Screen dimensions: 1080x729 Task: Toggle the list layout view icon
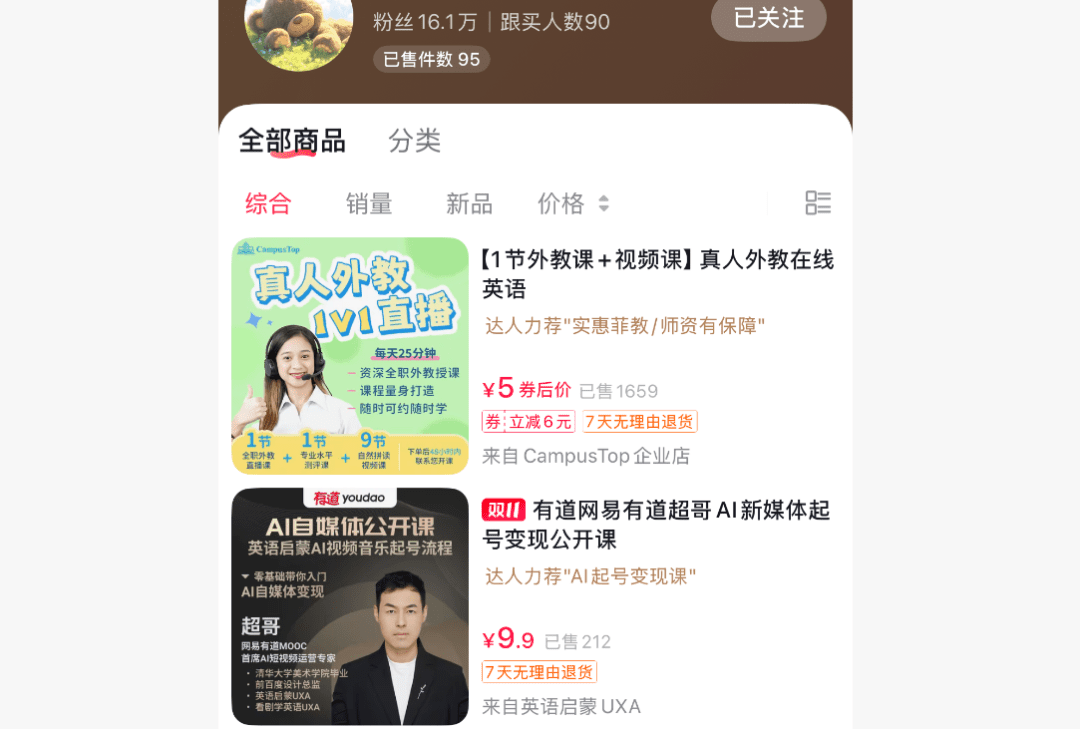(818, 203)
